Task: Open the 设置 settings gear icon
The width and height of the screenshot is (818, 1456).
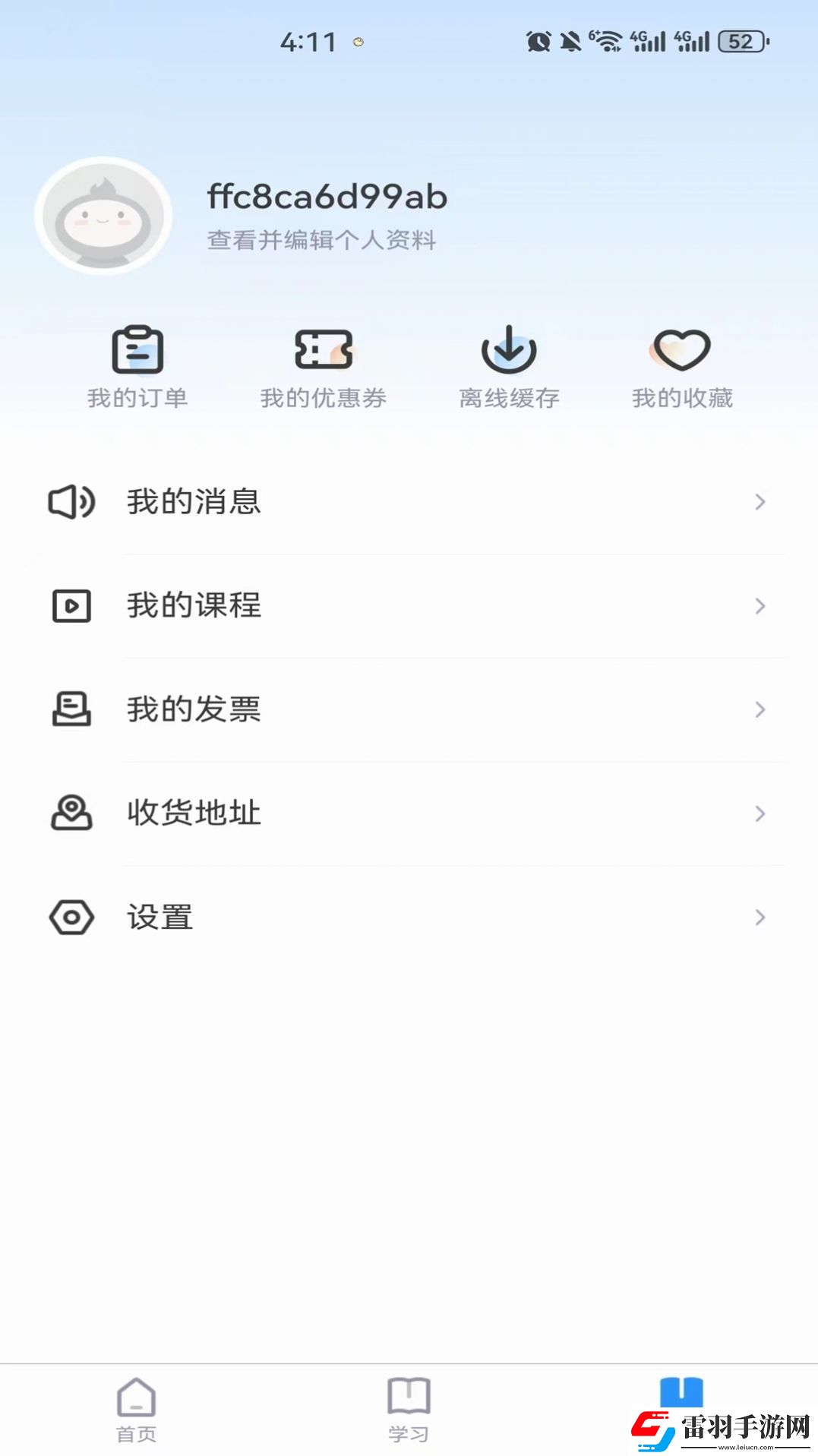Action: [72, 918]
